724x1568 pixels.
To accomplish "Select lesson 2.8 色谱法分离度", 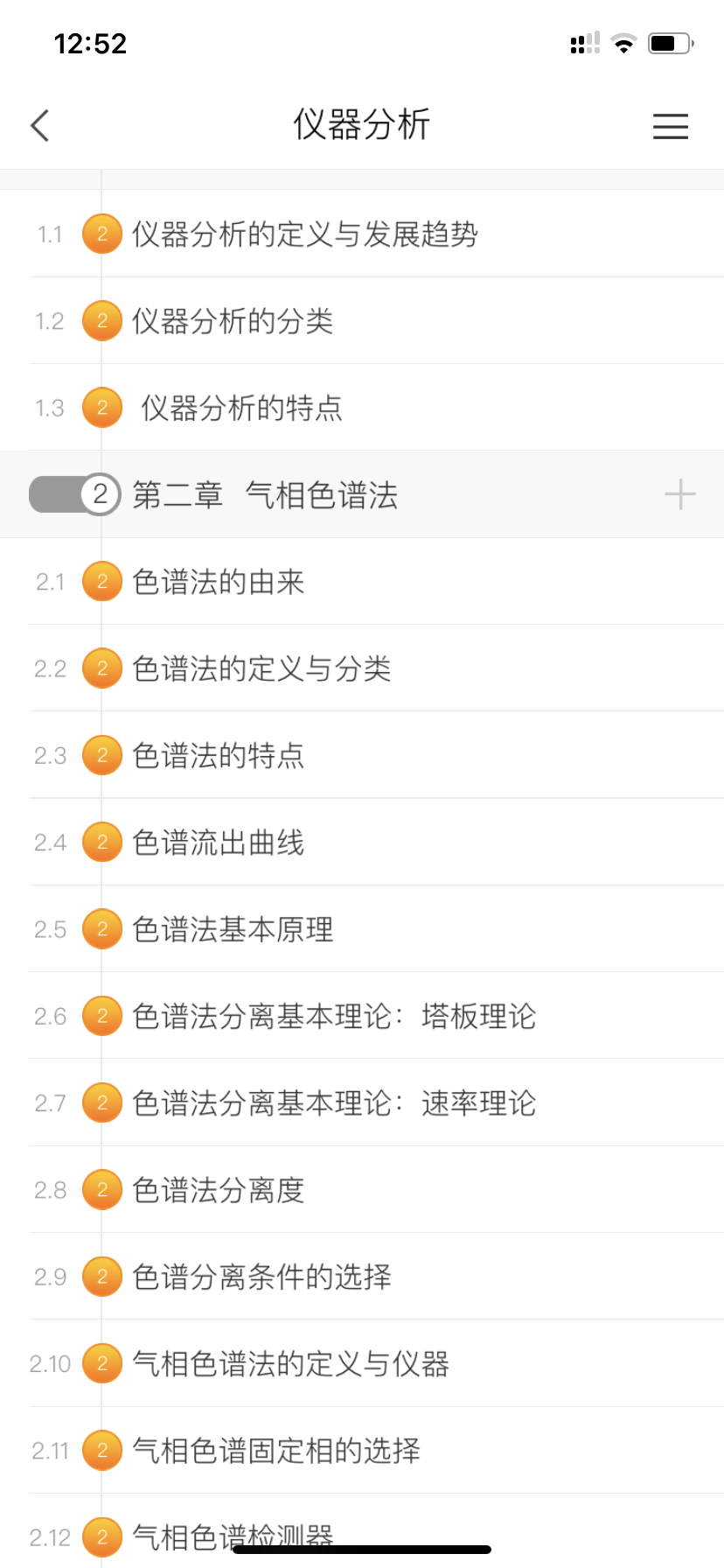I will tap(219, 1190).
